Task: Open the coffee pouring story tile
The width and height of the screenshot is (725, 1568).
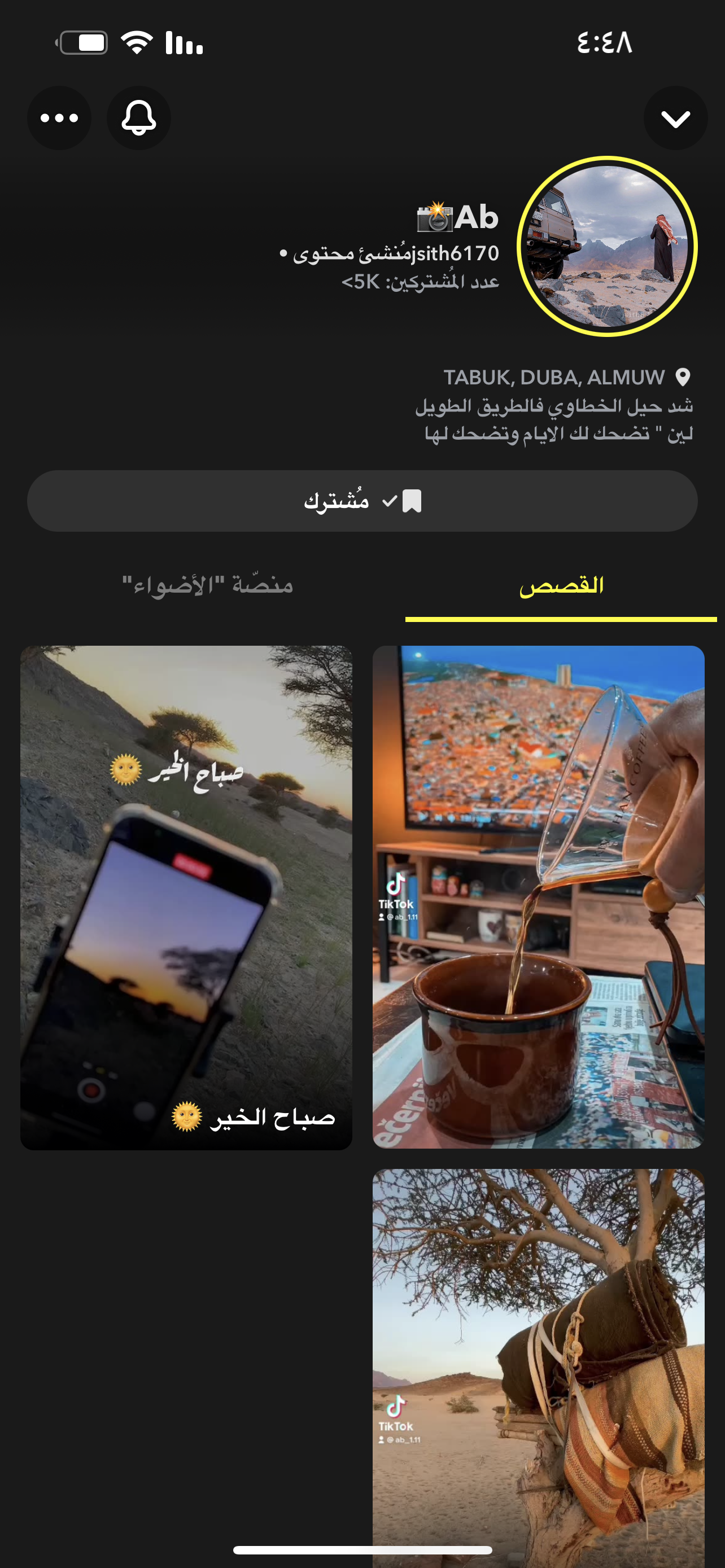Action: (538, 897)
